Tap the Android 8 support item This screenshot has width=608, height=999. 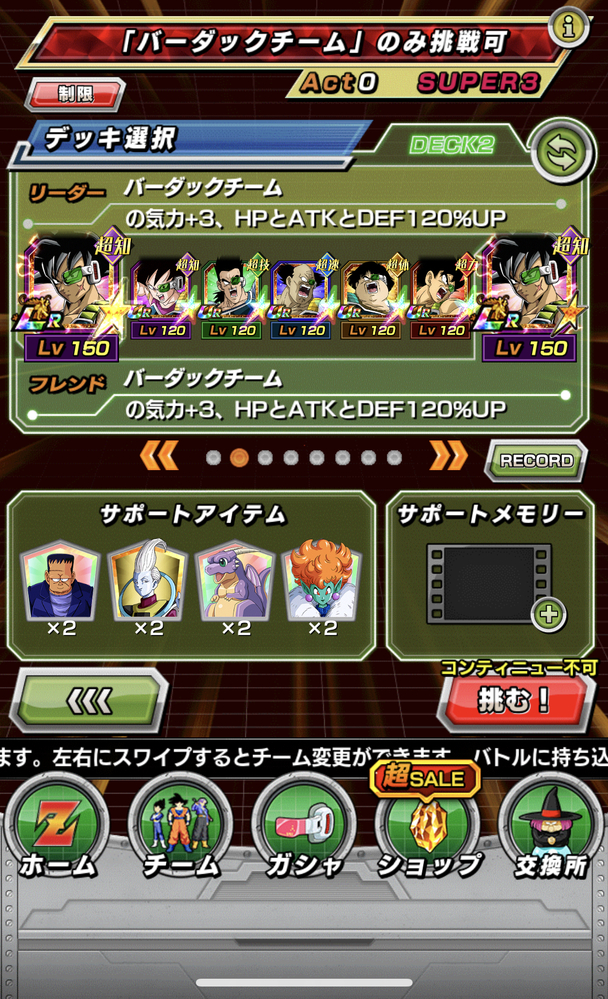60,583
